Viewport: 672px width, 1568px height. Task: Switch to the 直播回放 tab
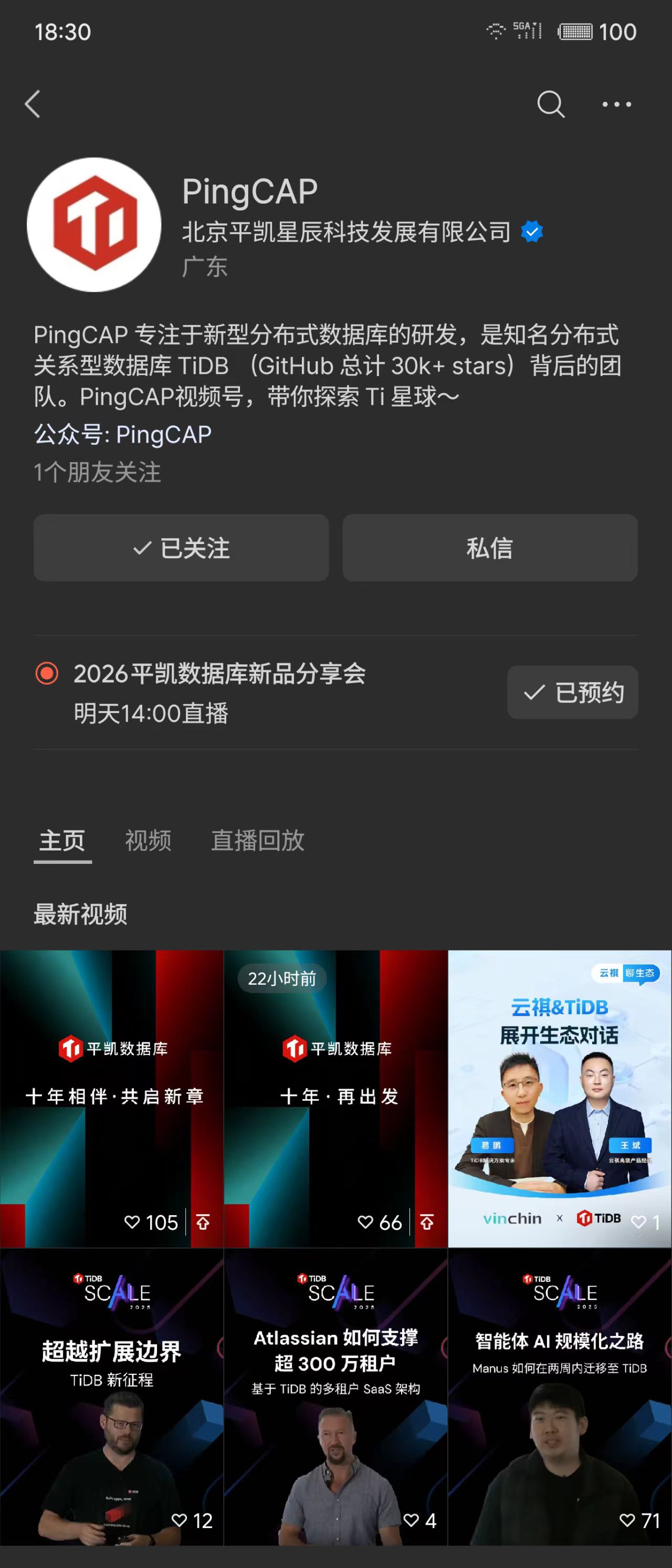[x=257, y=841]
